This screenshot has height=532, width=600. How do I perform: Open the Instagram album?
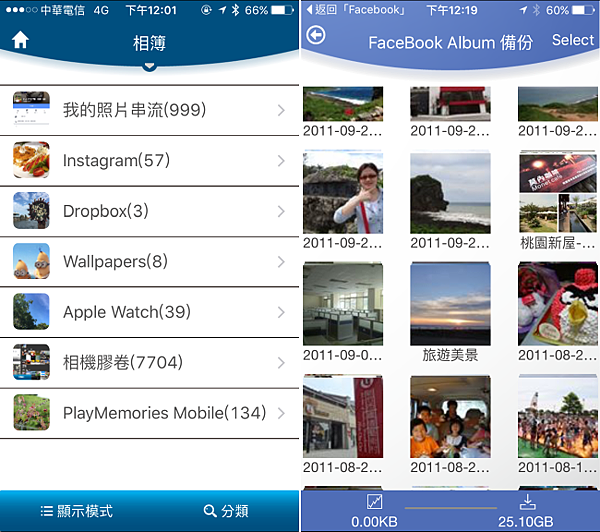(x=150, y=160)
